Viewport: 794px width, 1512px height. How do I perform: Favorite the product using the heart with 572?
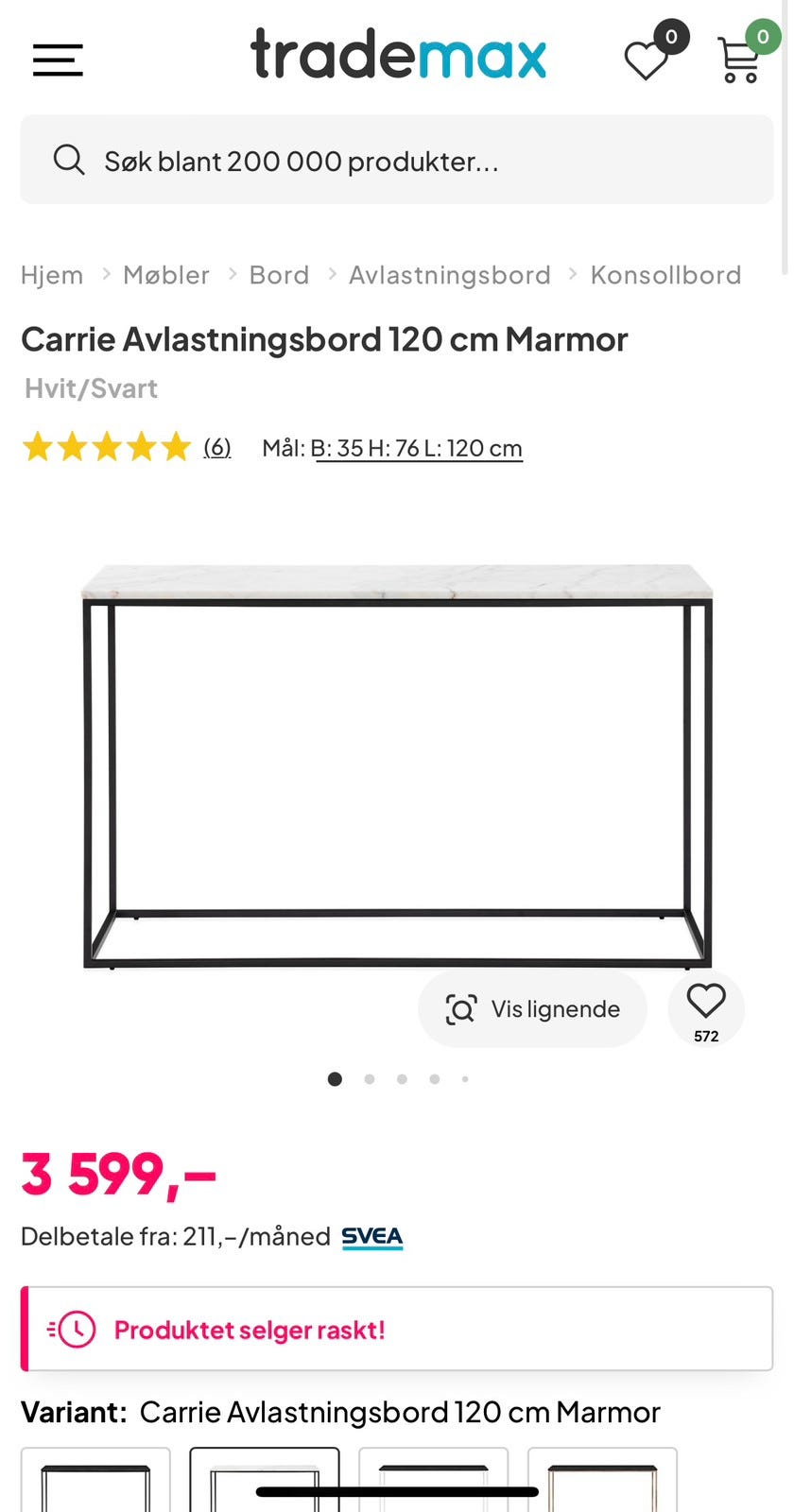[705, 1004]
